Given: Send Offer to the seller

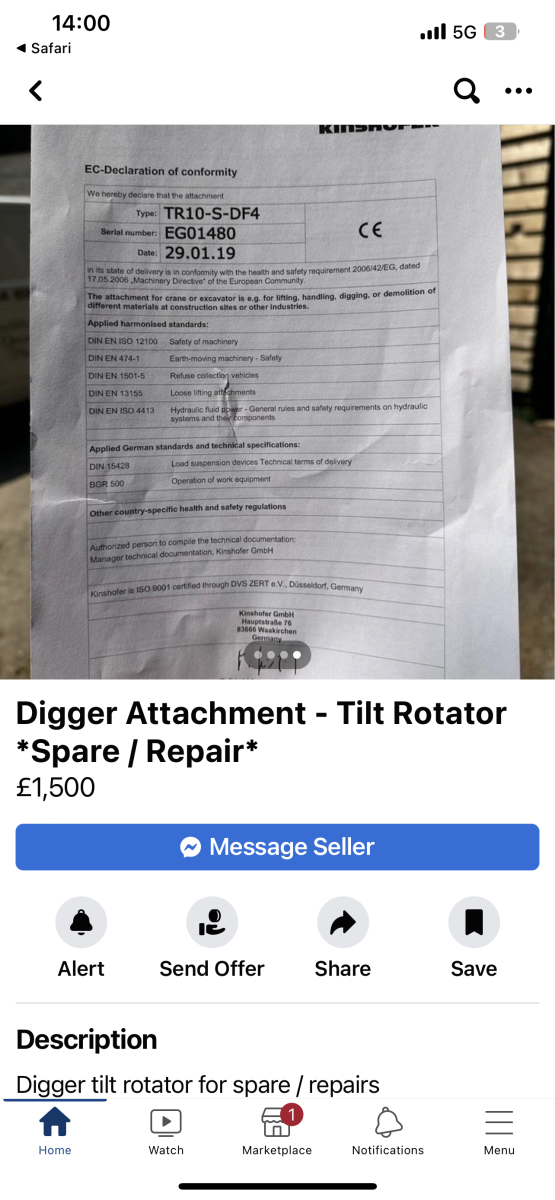Looking at the screenshot, I should 212,939.
